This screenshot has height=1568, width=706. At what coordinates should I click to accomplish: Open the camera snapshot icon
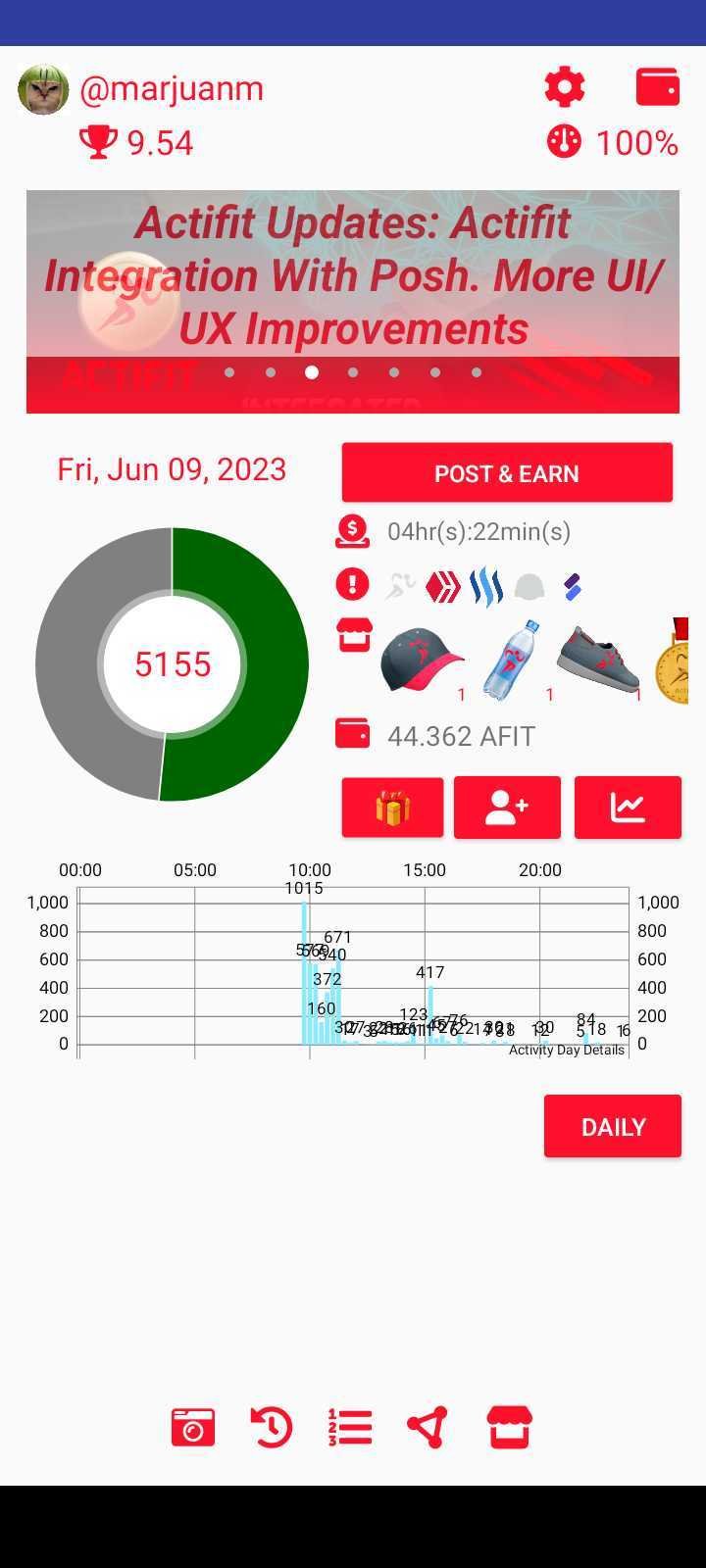tap(192, 1428)
